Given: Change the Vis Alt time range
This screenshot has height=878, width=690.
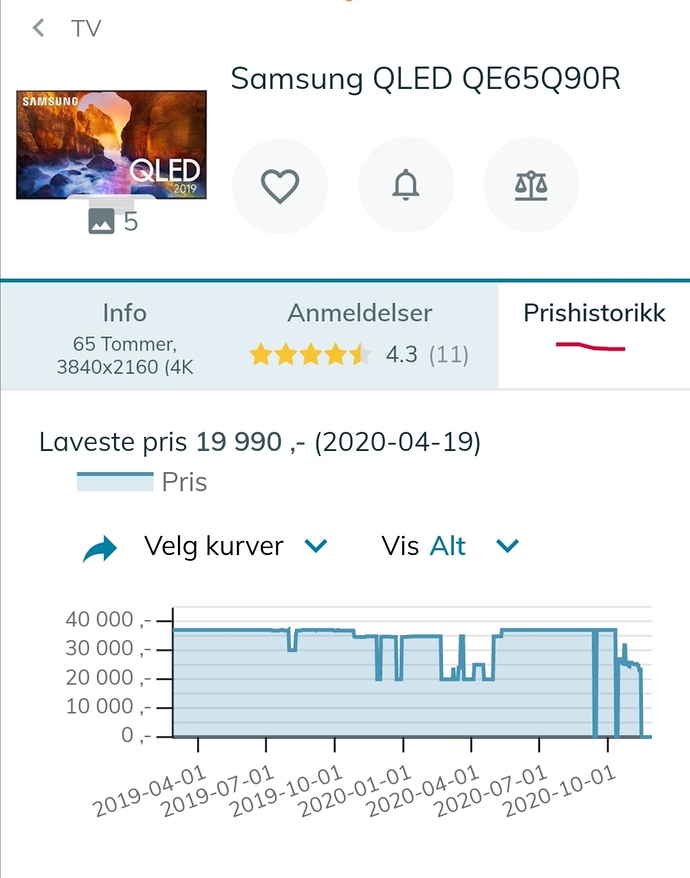Looking at the screenshot, I should point(450,546).
